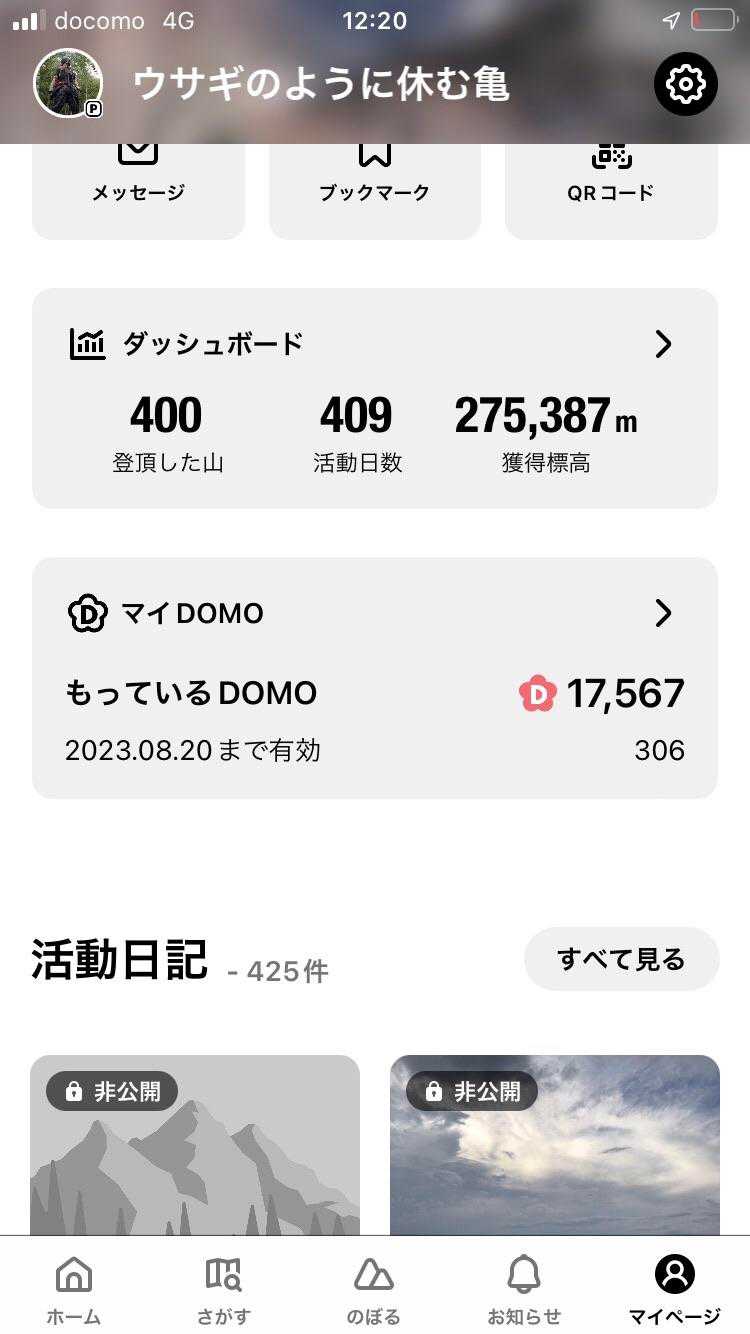
Task: Open the QRコード card
Action: click(x=611, y=191)
